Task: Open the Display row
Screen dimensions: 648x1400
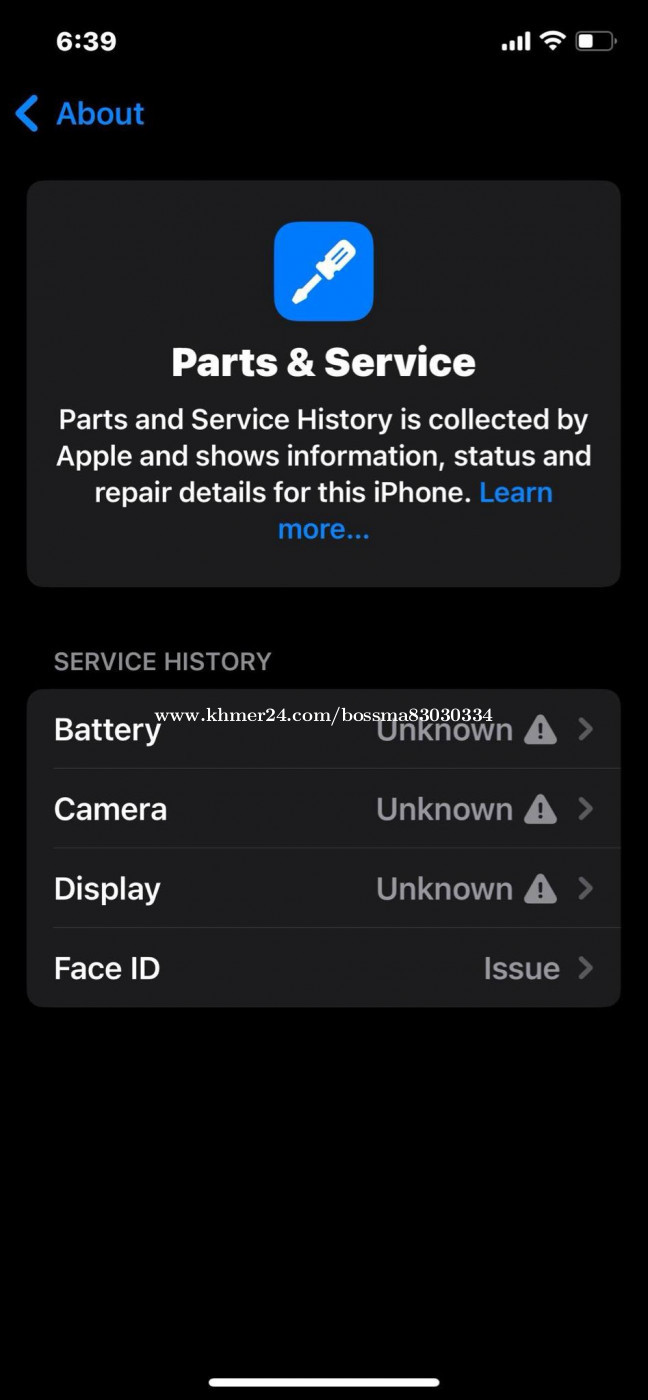Action: [324, 888]
